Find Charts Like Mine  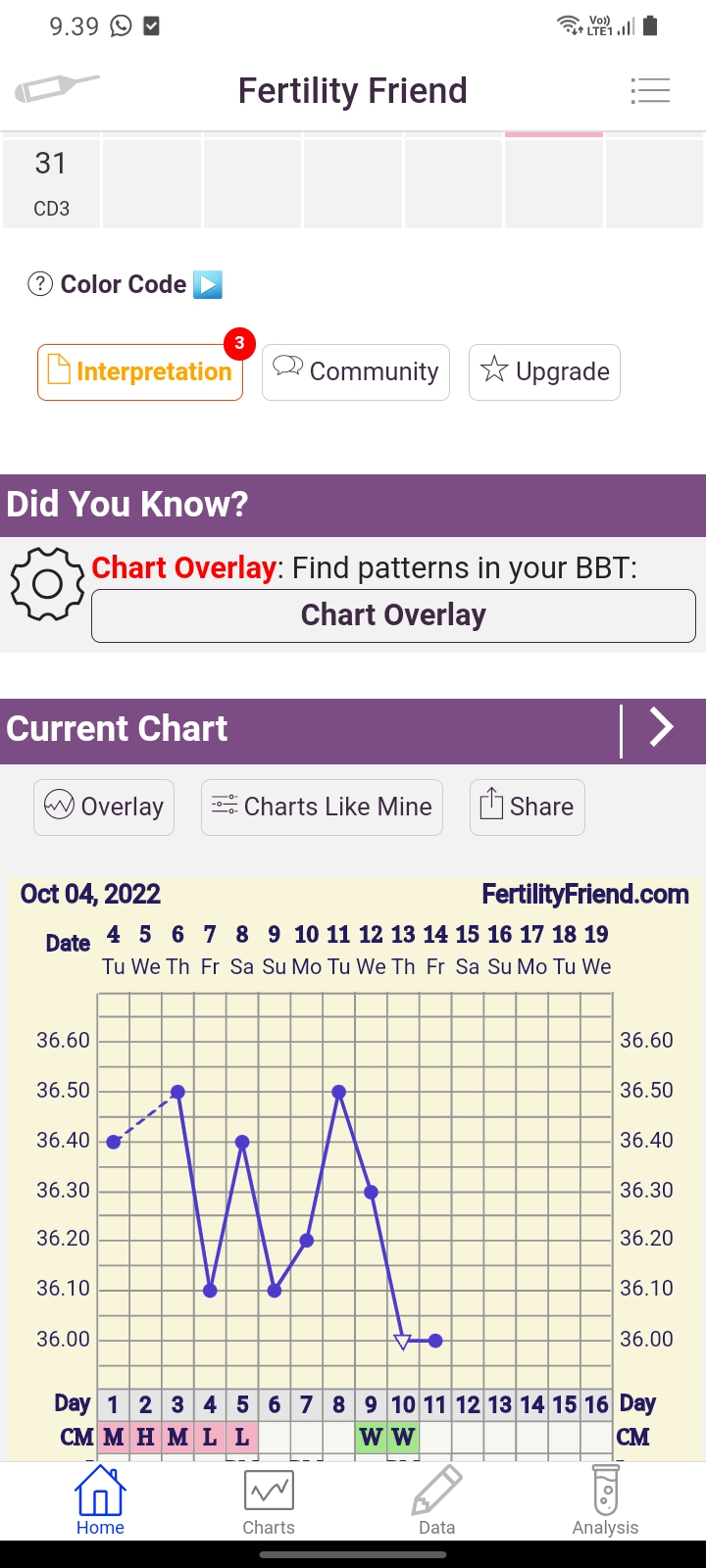click(x=322, y=807)
